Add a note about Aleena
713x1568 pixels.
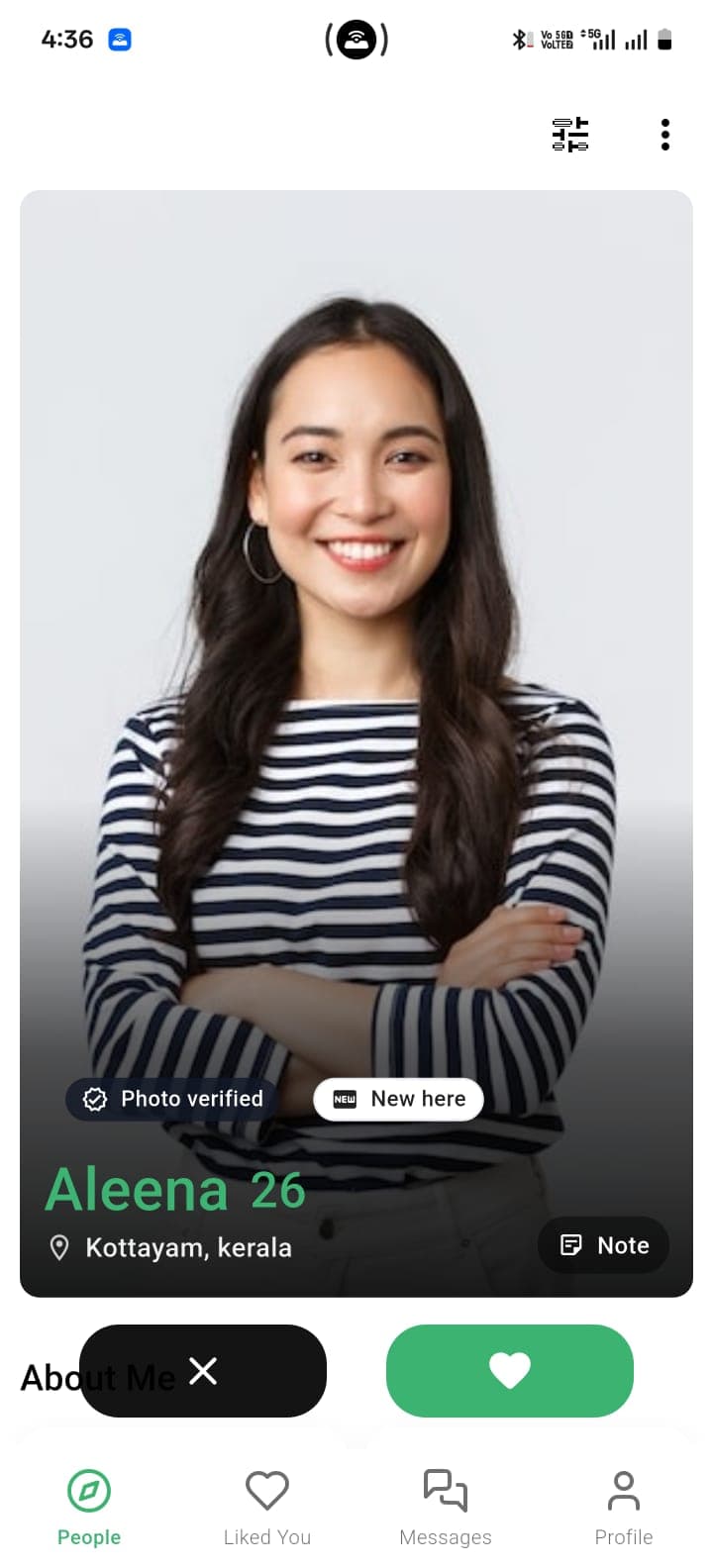pyautogui.click(x=603, y=1245)
